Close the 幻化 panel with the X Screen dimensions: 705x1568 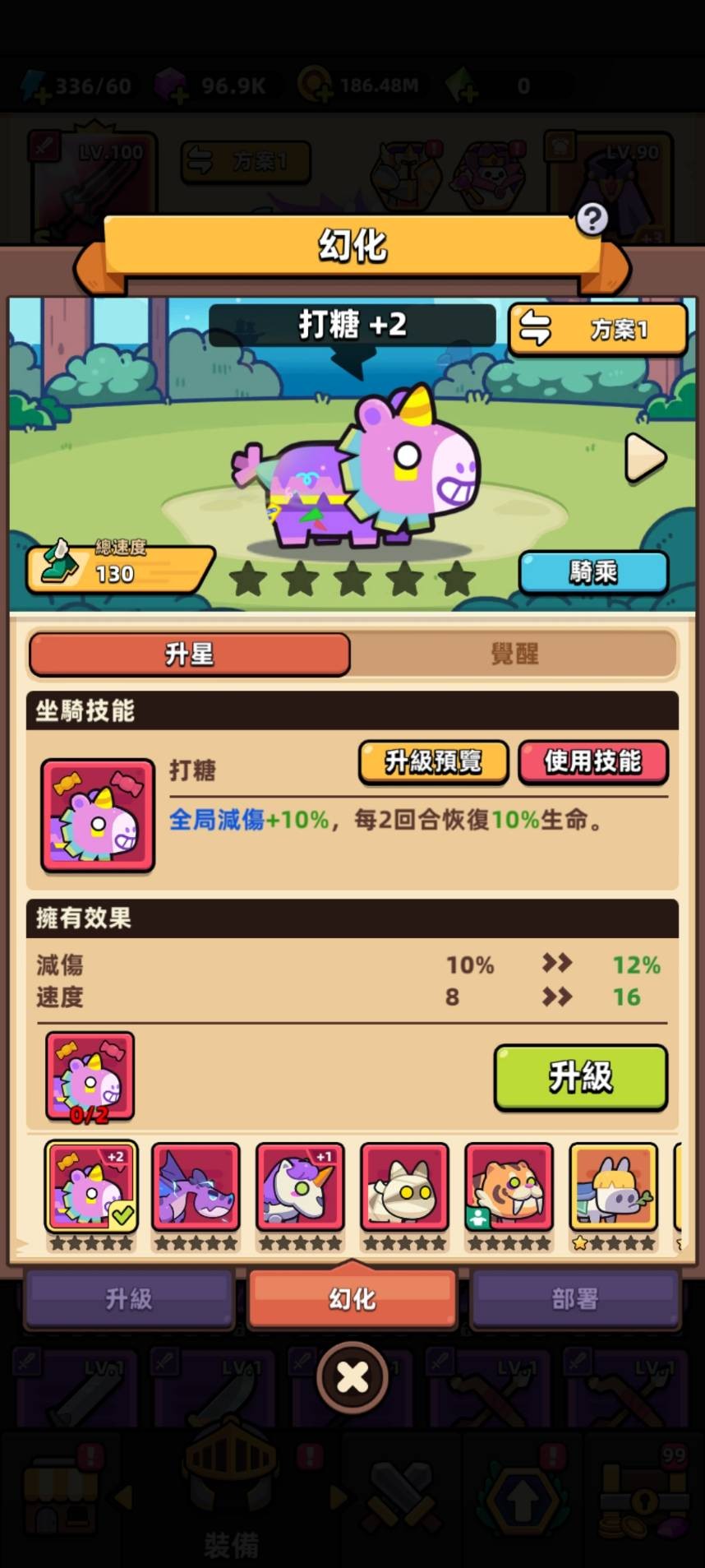point(352,1378)
